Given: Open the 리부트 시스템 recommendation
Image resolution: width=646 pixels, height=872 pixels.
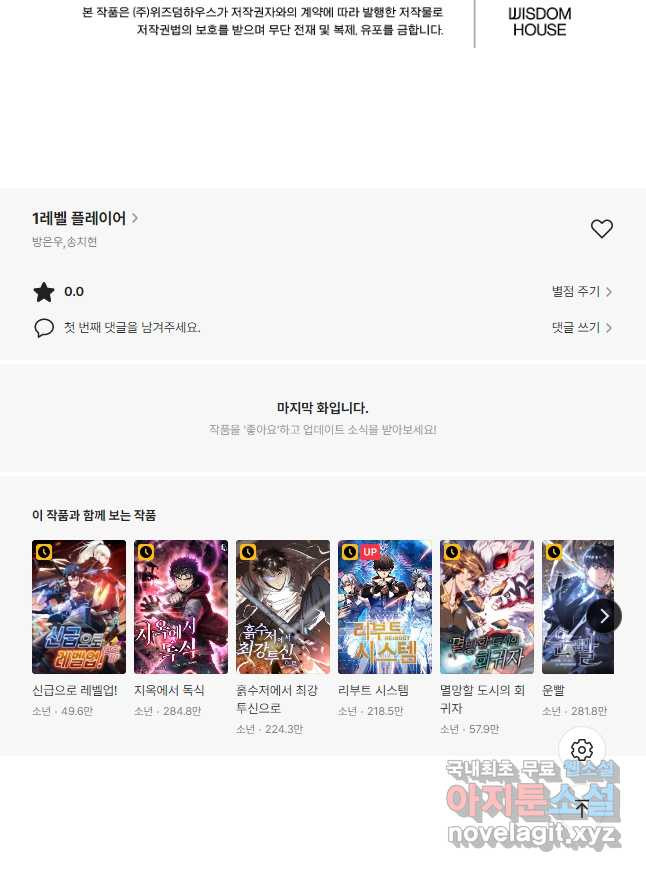Looking at the screenshot, I should (385, 607).
